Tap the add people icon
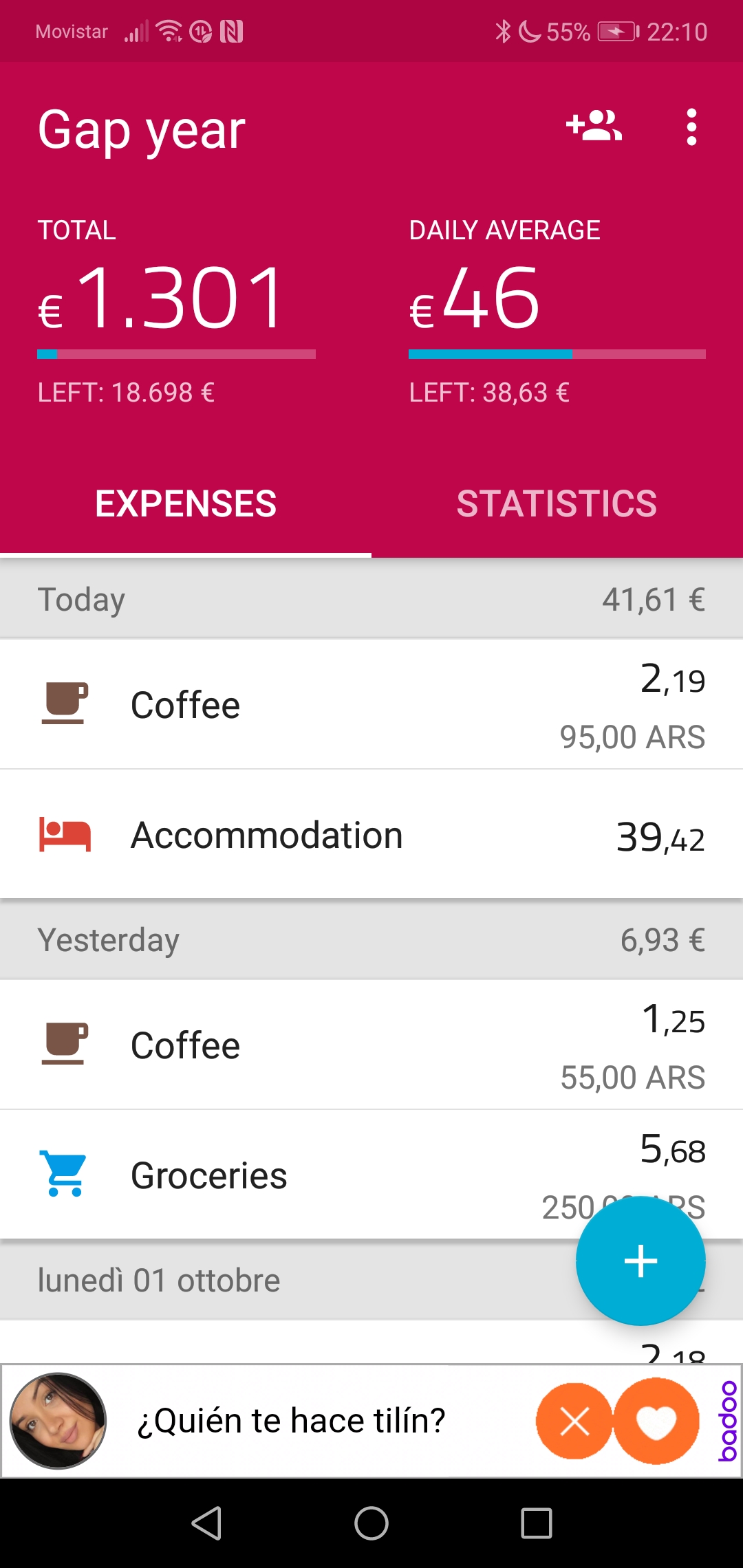 point(594,127)
